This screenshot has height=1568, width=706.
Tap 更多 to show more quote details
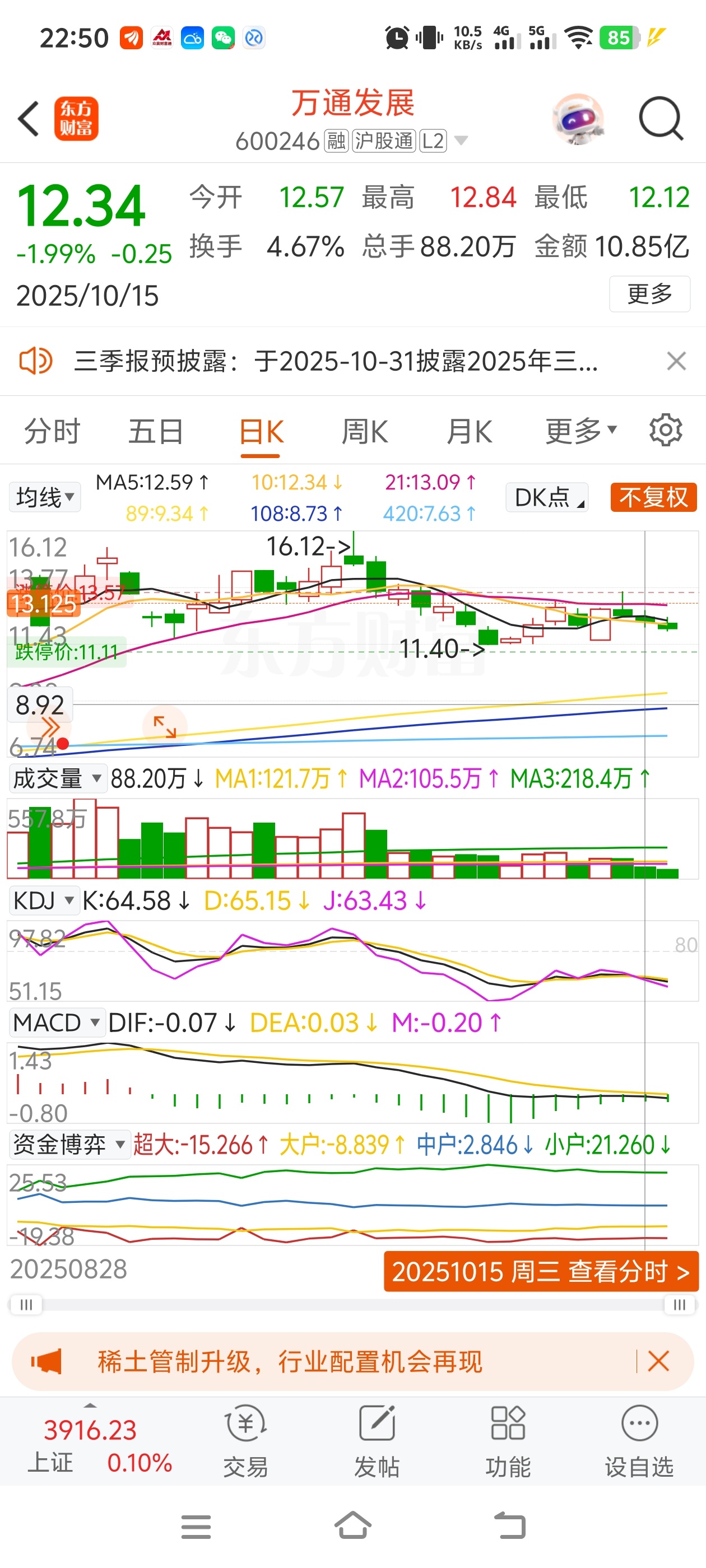point(649,294)
